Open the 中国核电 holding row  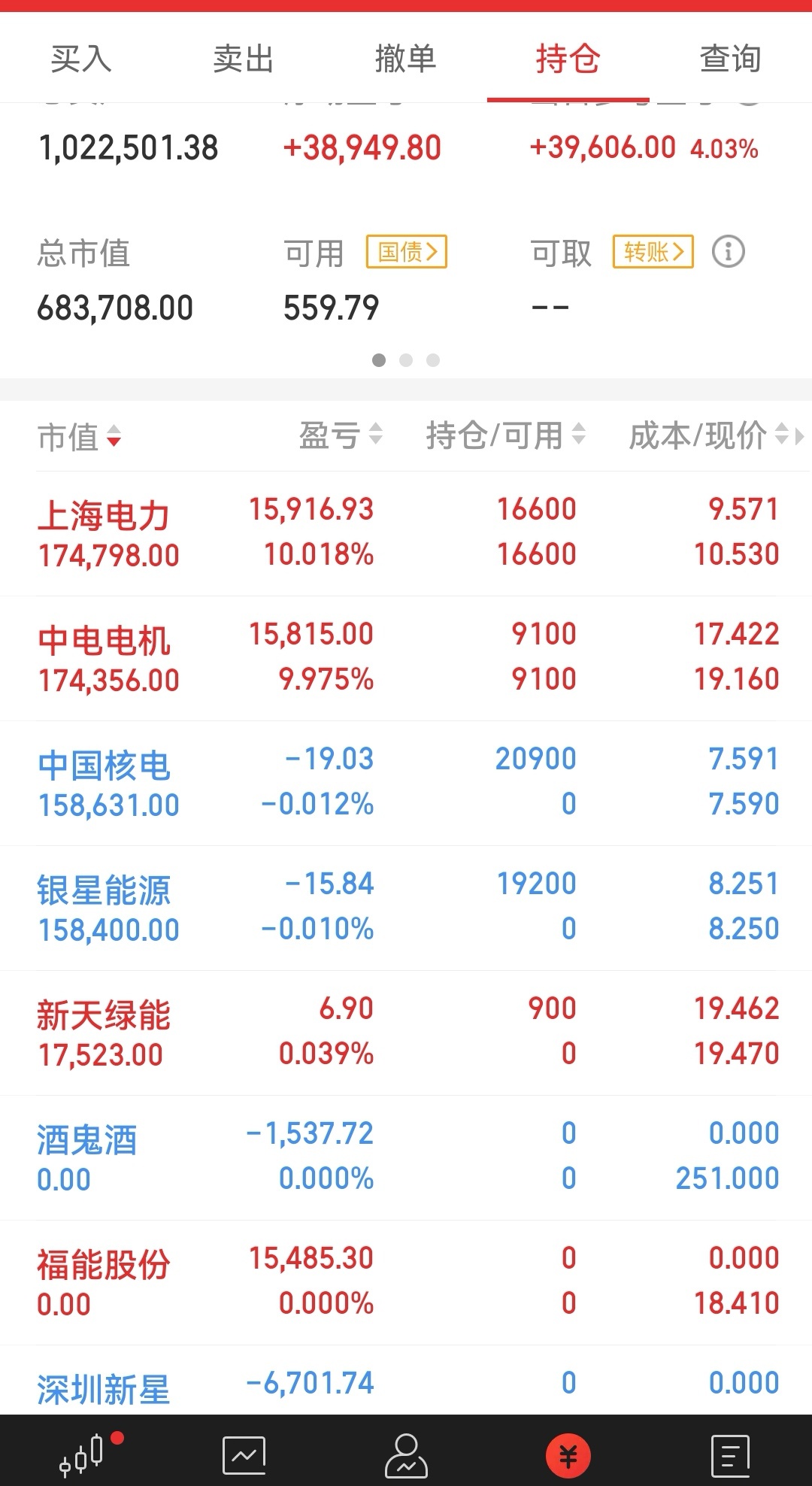406,784
